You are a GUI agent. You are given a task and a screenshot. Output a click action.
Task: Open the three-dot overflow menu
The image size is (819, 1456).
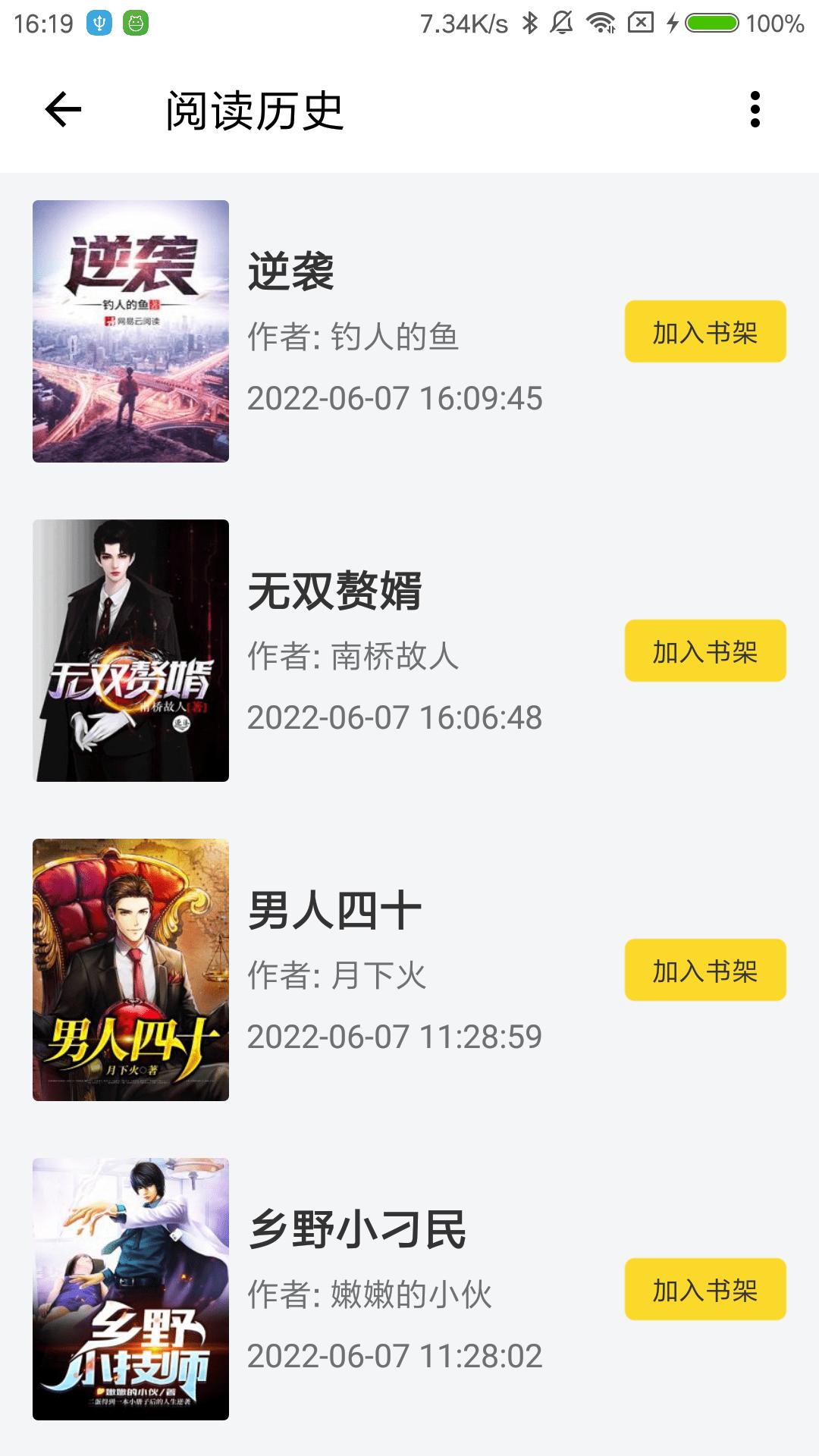753,109
